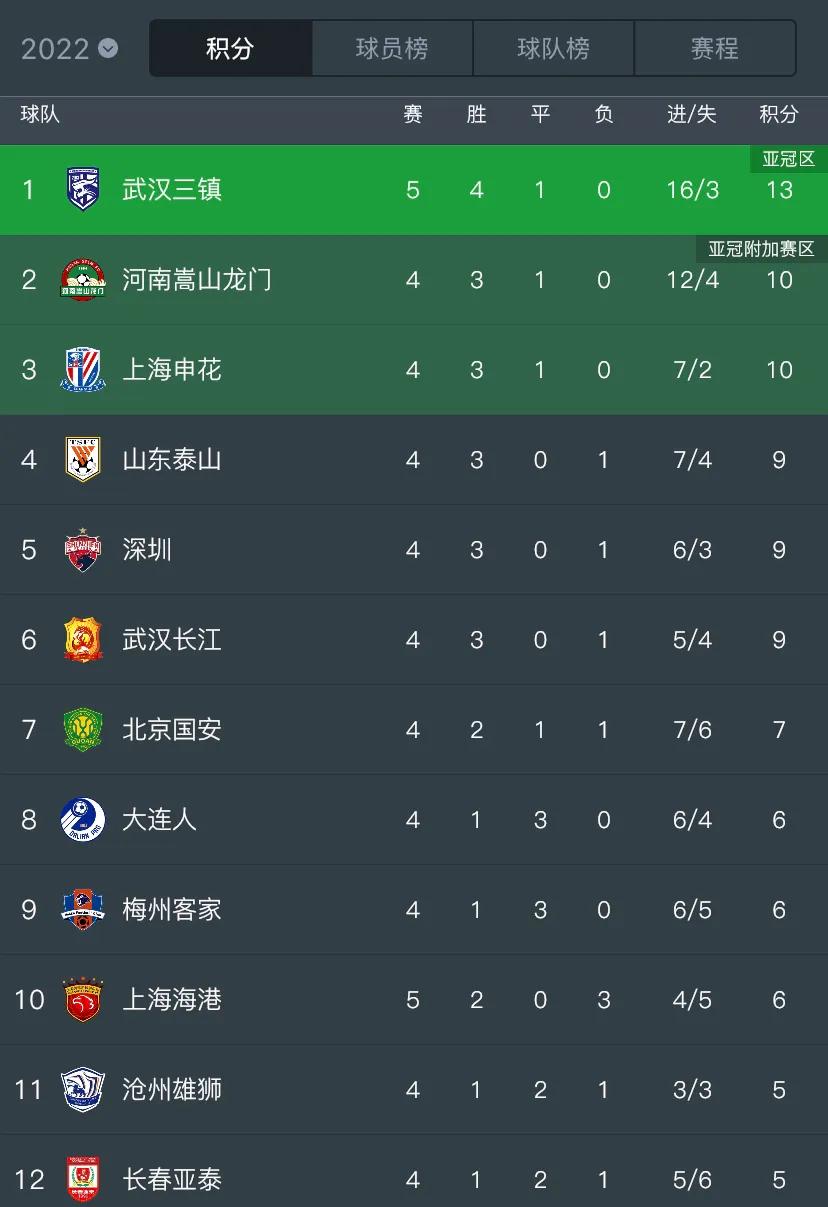828x1207 pixels.
Task: Click the 上海海港 team logo
Action: point(83,1000)
